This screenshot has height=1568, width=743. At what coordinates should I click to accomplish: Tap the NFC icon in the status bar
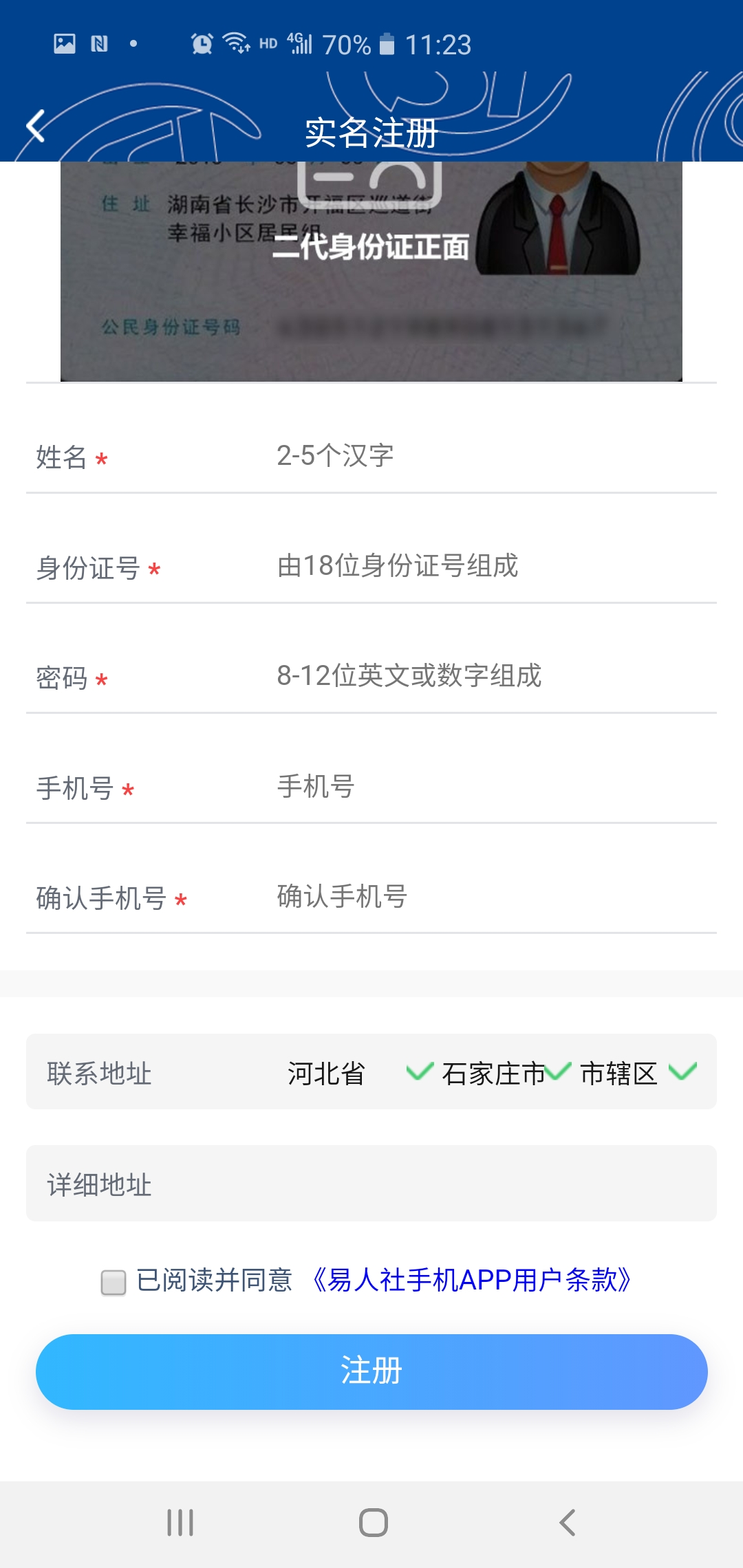tap(100, 43)
